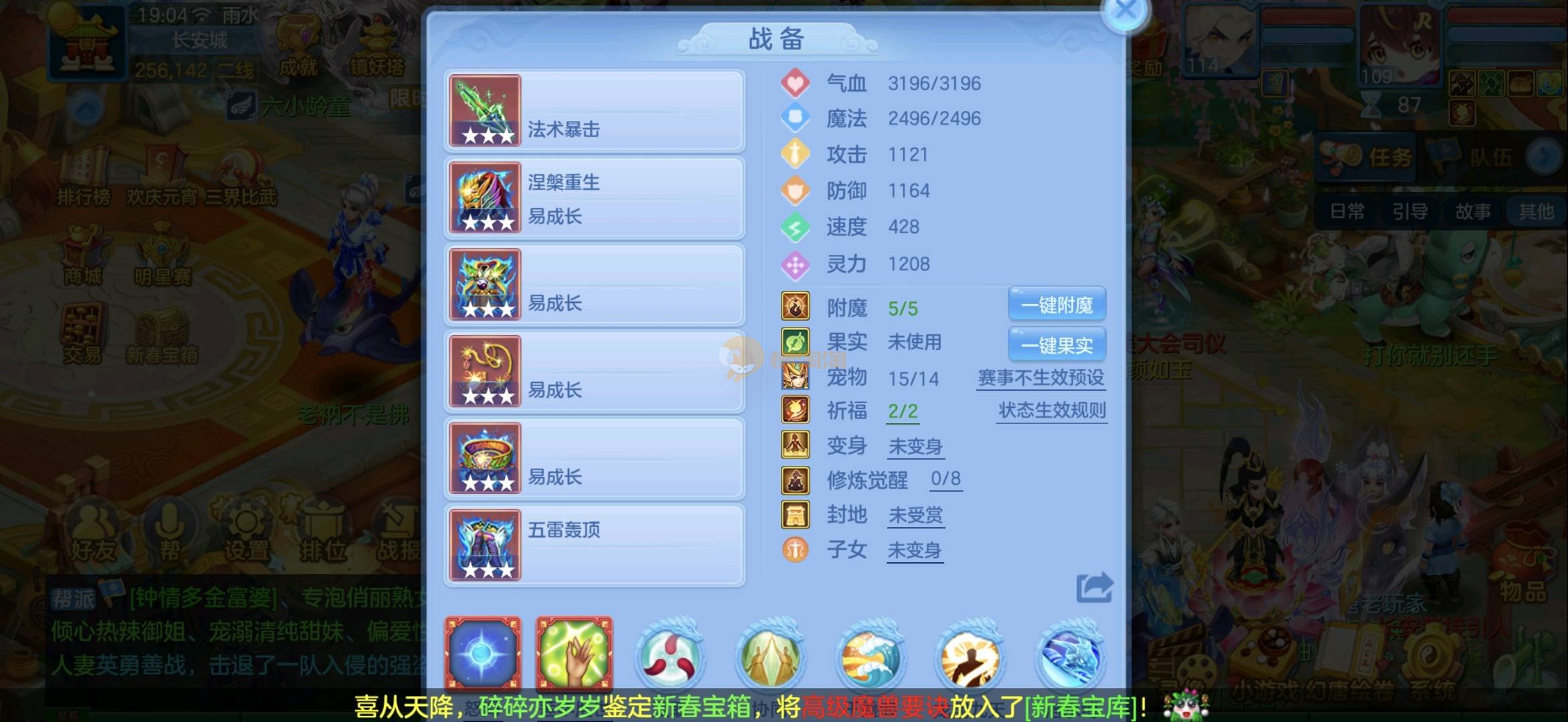Tap the 一键果实 button

click(x=1056, y=345)
